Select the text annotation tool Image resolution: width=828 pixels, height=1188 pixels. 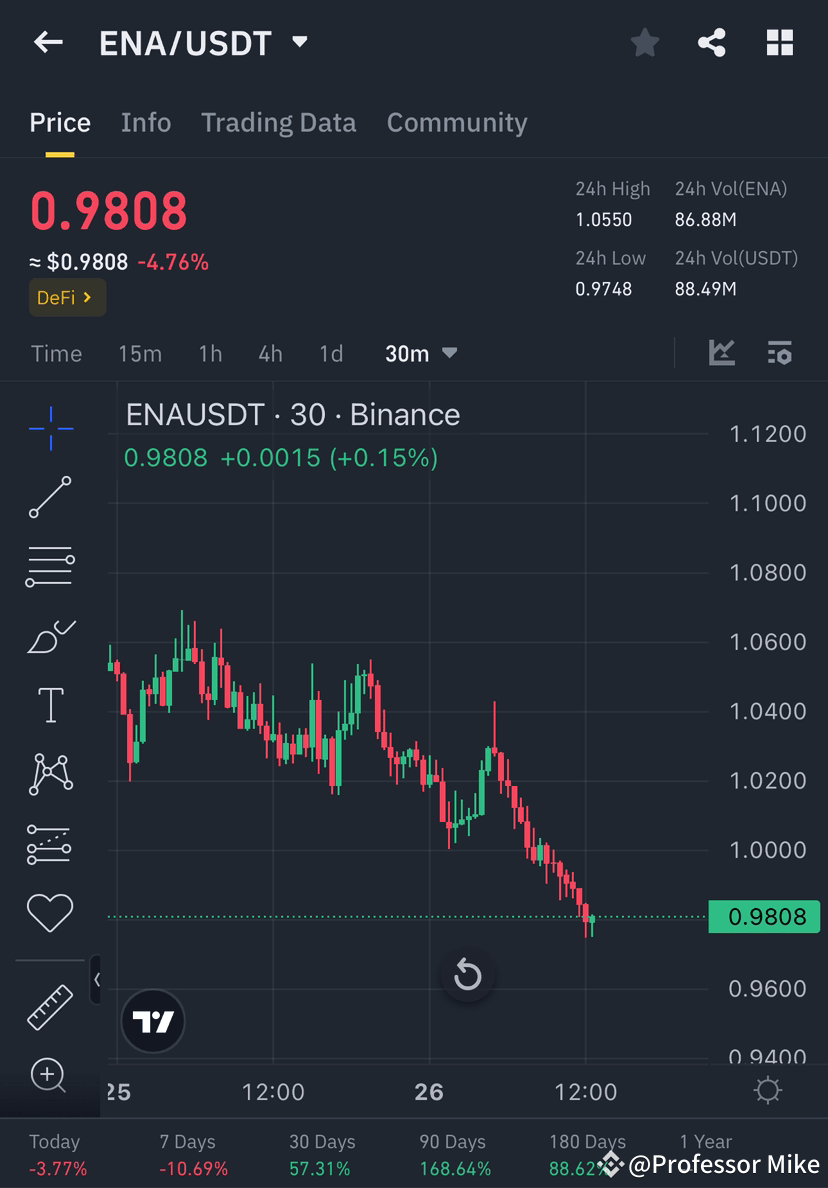coord(49,704)
